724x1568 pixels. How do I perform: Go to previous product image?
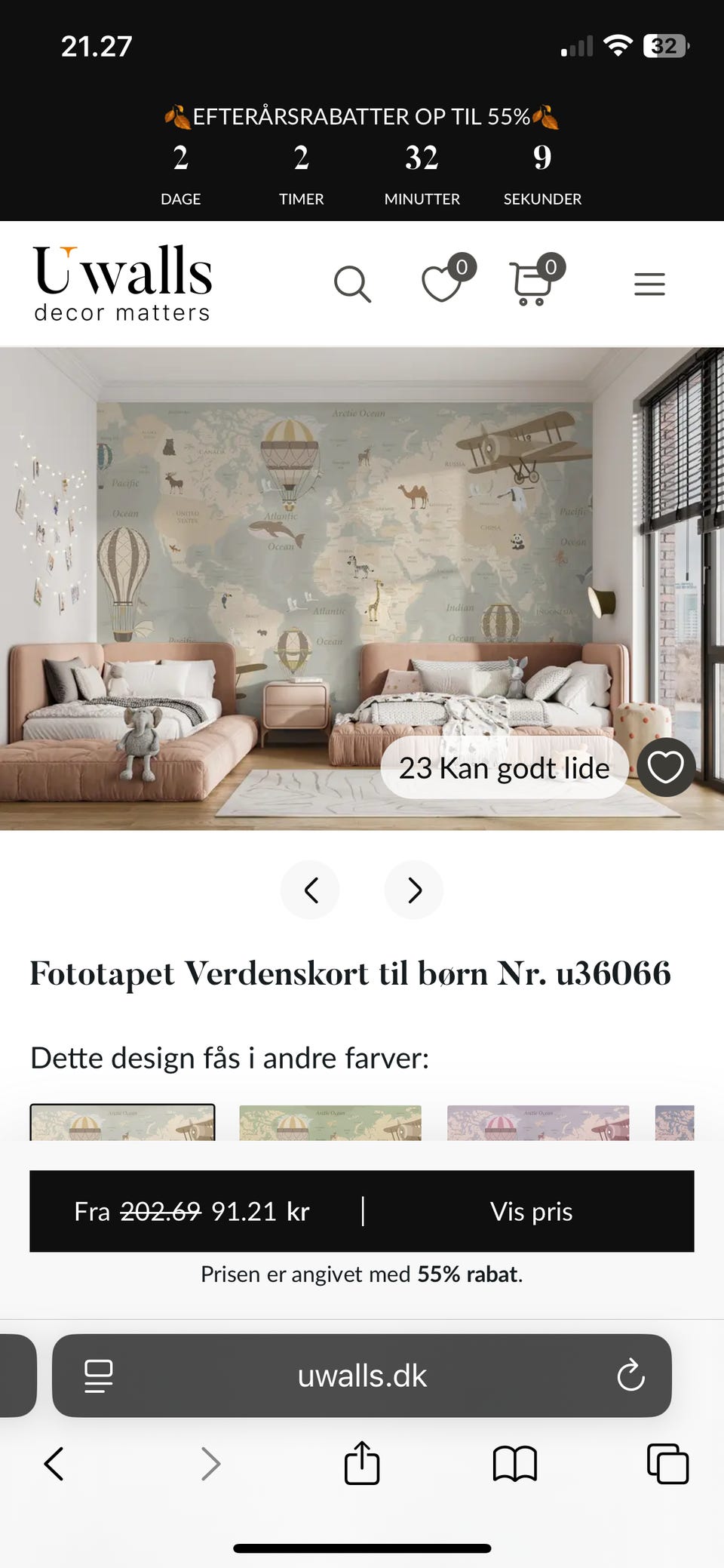coord(310,890)
